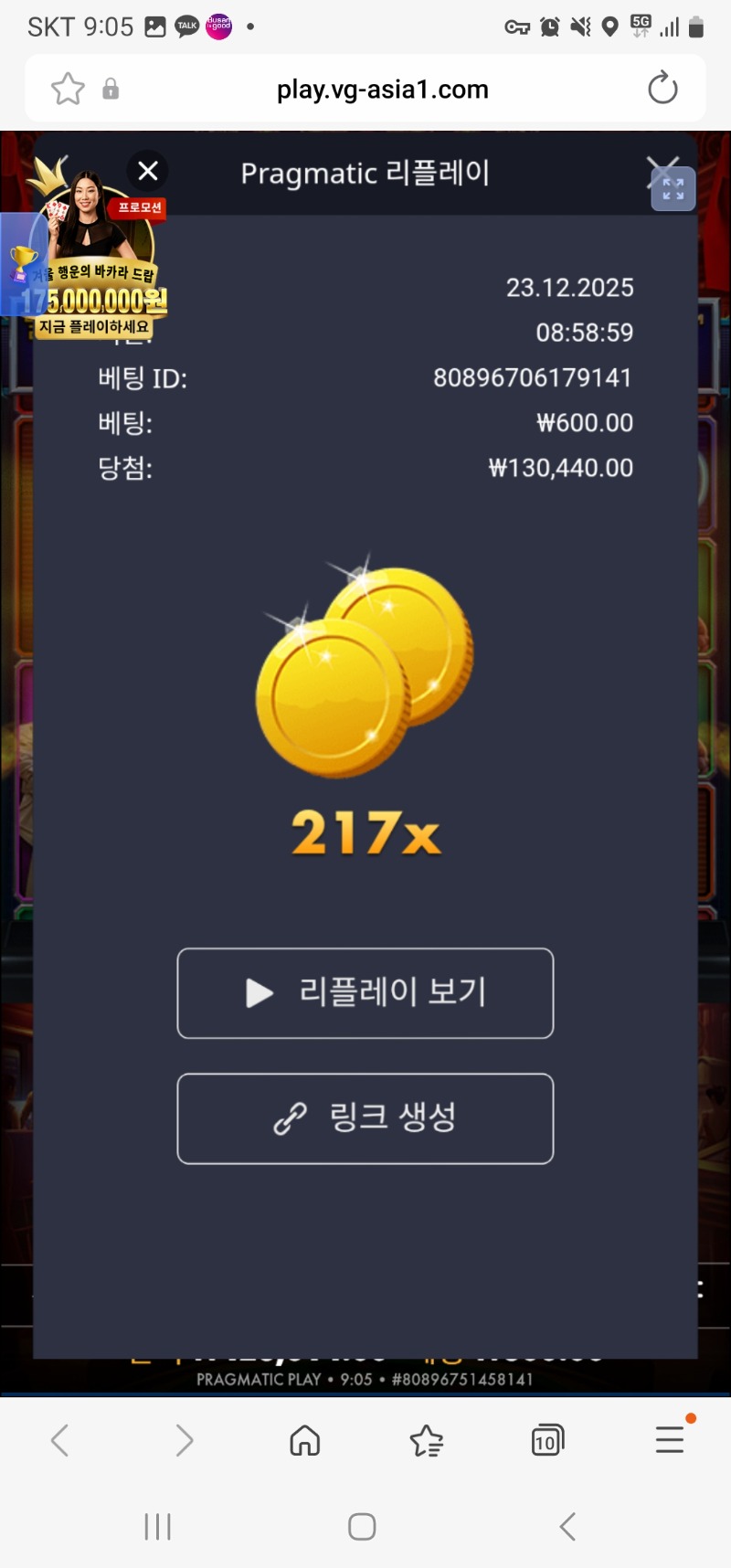Viewport: 731px width, 1568px height.
Task: Reload the page in the browser
Action: pyautogui.click(x=662, y=89)
